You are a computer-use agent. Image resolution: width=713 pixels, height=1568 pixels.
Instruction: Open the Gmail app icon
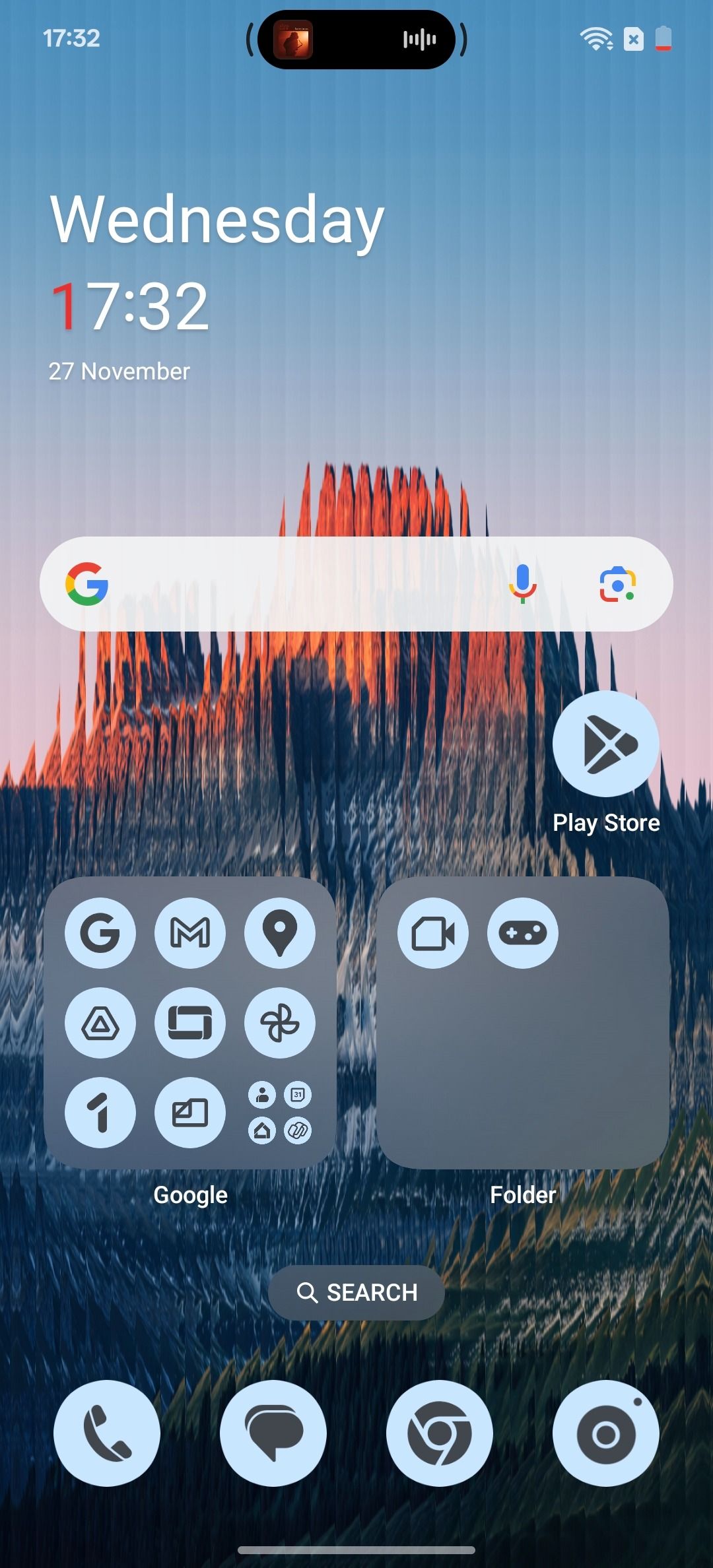coord(190,932)
